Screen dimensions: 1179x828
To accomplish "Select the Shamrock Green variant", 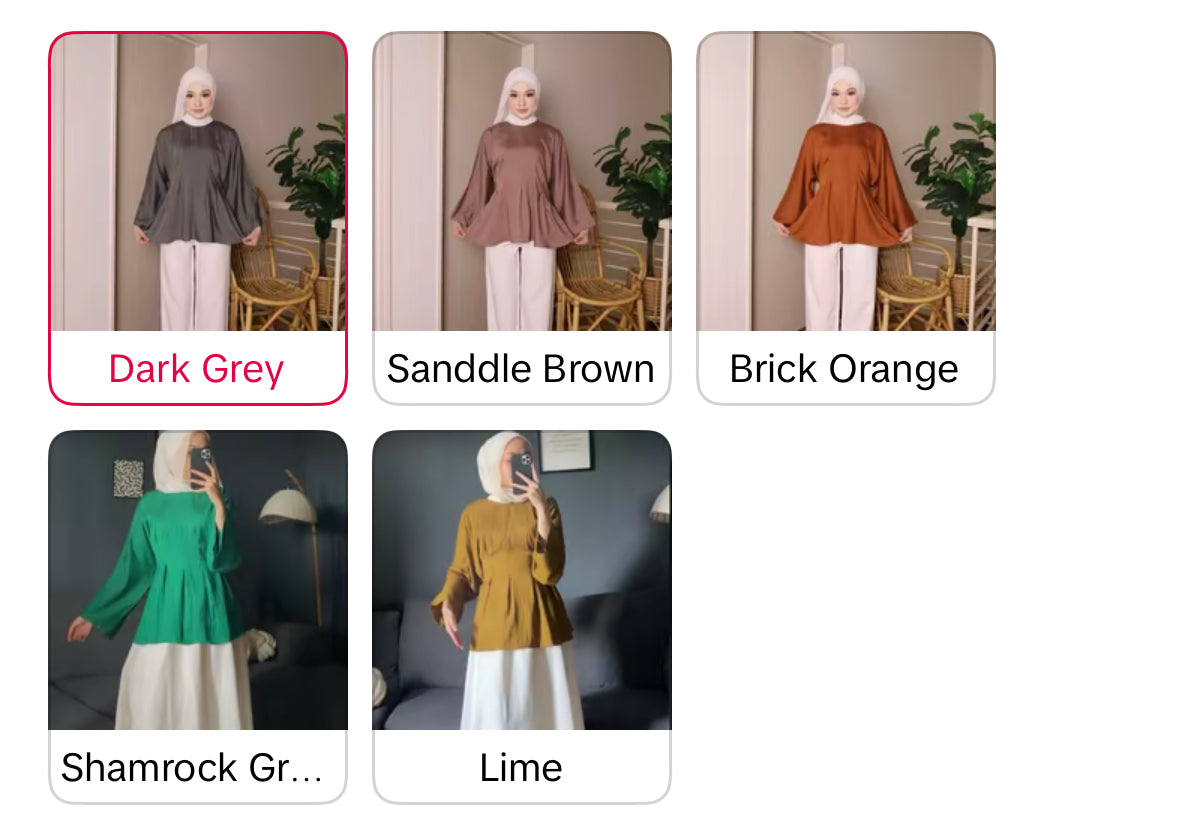I will coord(198,616).
